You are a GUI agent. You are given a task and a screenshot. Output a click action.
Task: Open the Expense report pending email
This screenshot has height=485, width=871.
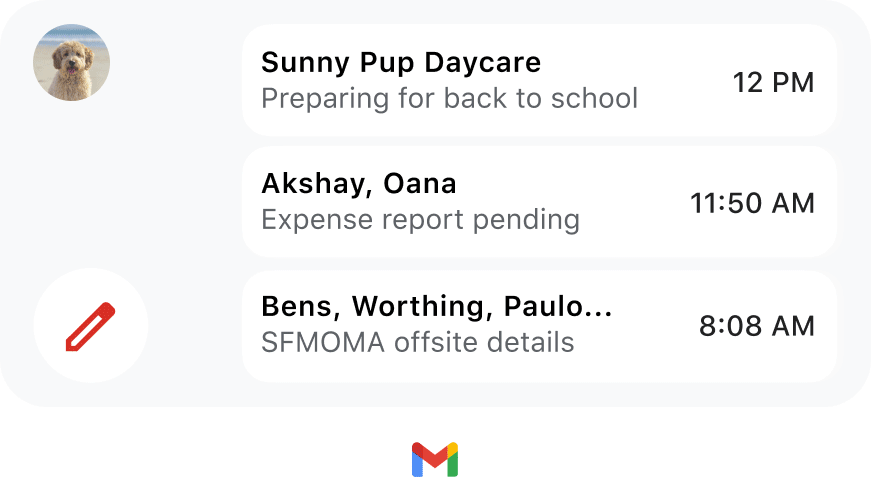point(538,202)
